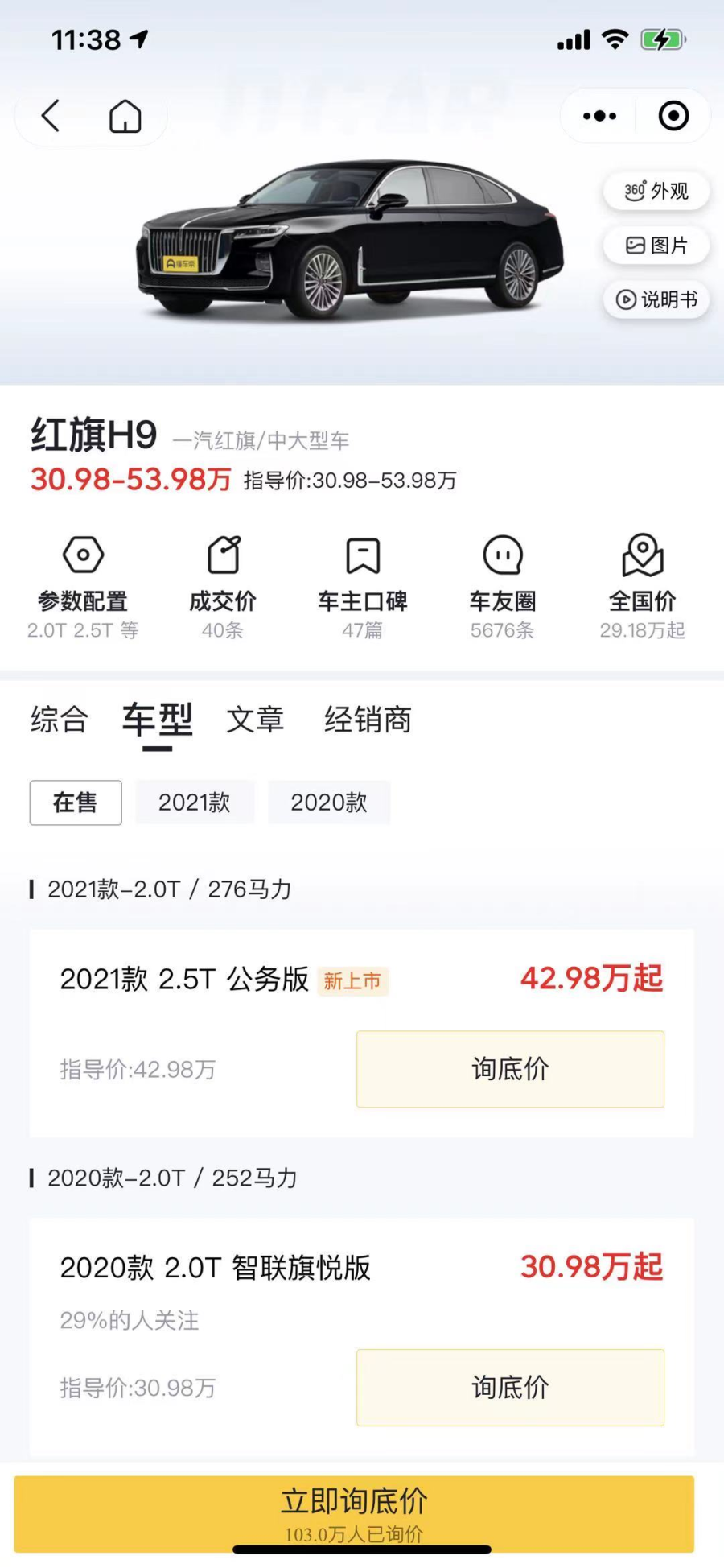
Task: Select the 2020款 filter chip
Action: coord(329,802)
